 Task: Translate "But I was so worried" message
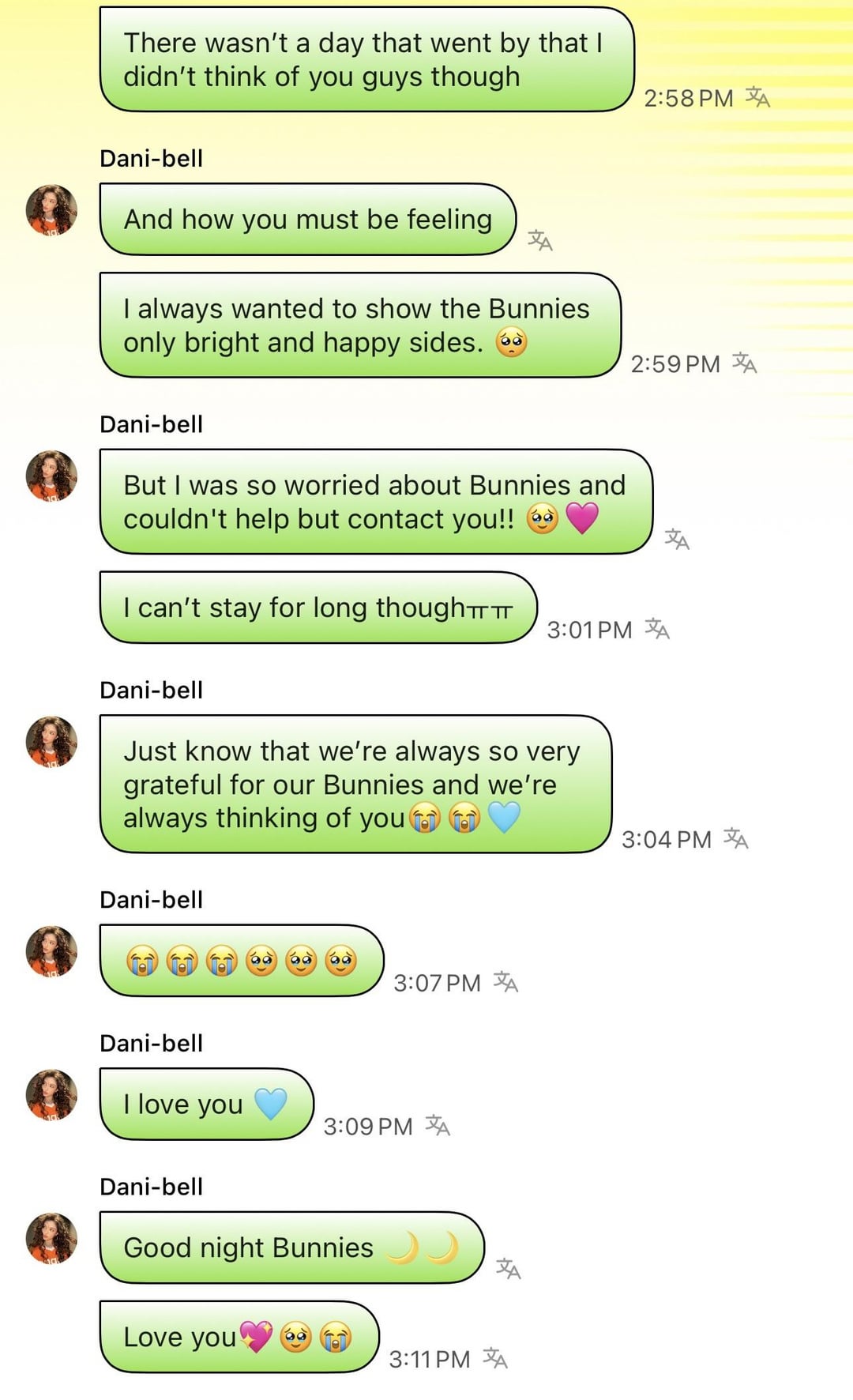pos(676,539)
